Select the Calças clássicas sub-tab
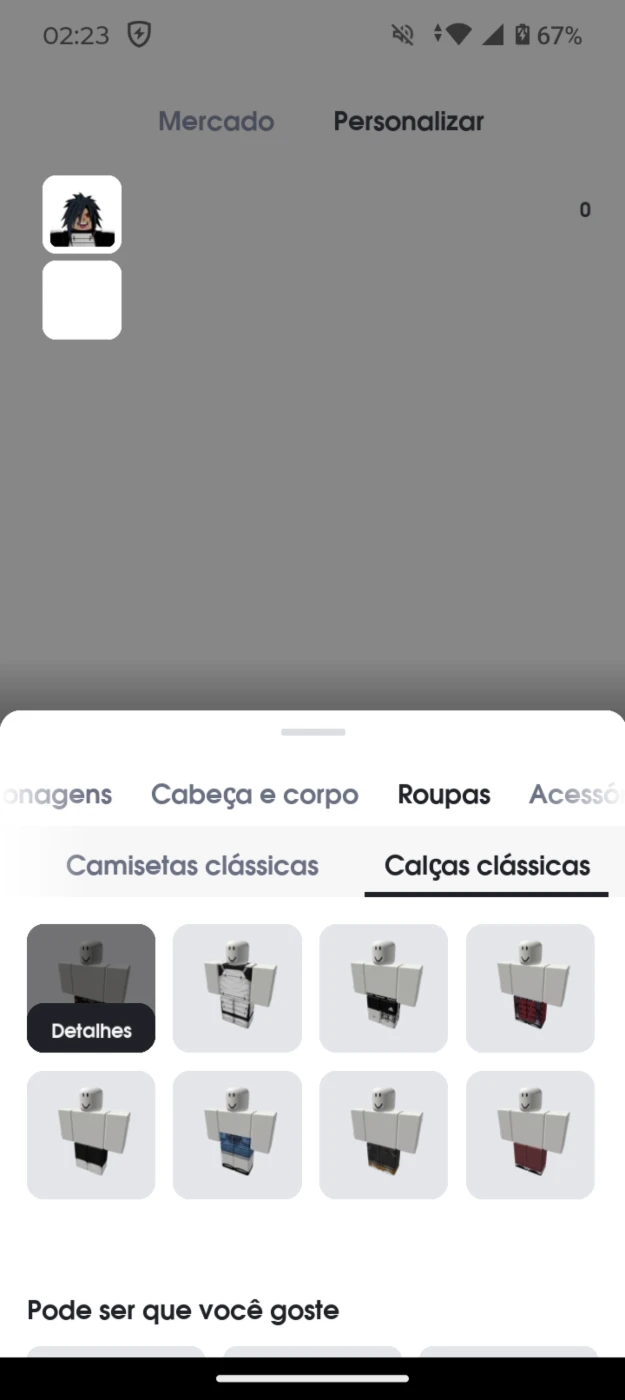Screen dimensions: 625x1400 click(487, 865)
